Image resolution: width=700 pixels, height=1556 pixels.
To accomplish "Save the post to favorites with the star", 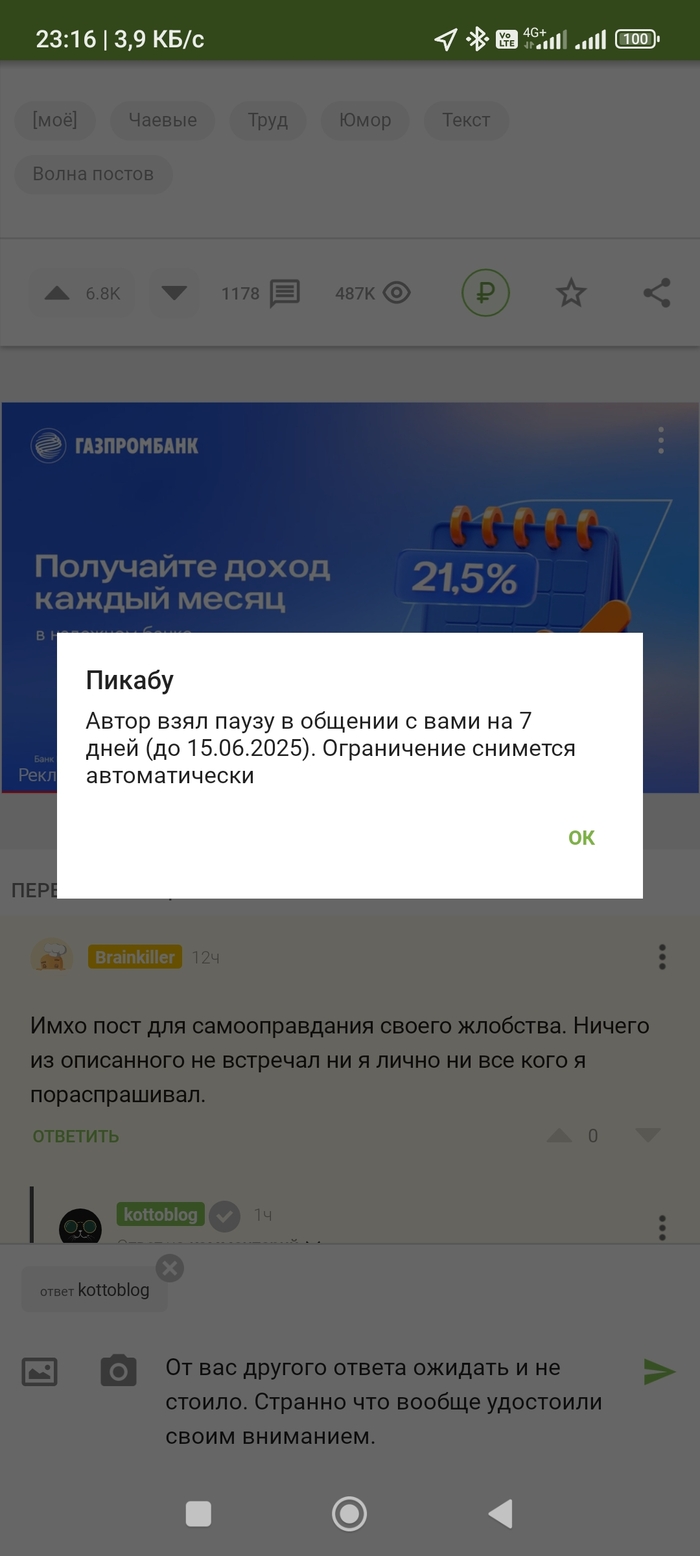I will (571, 293).
